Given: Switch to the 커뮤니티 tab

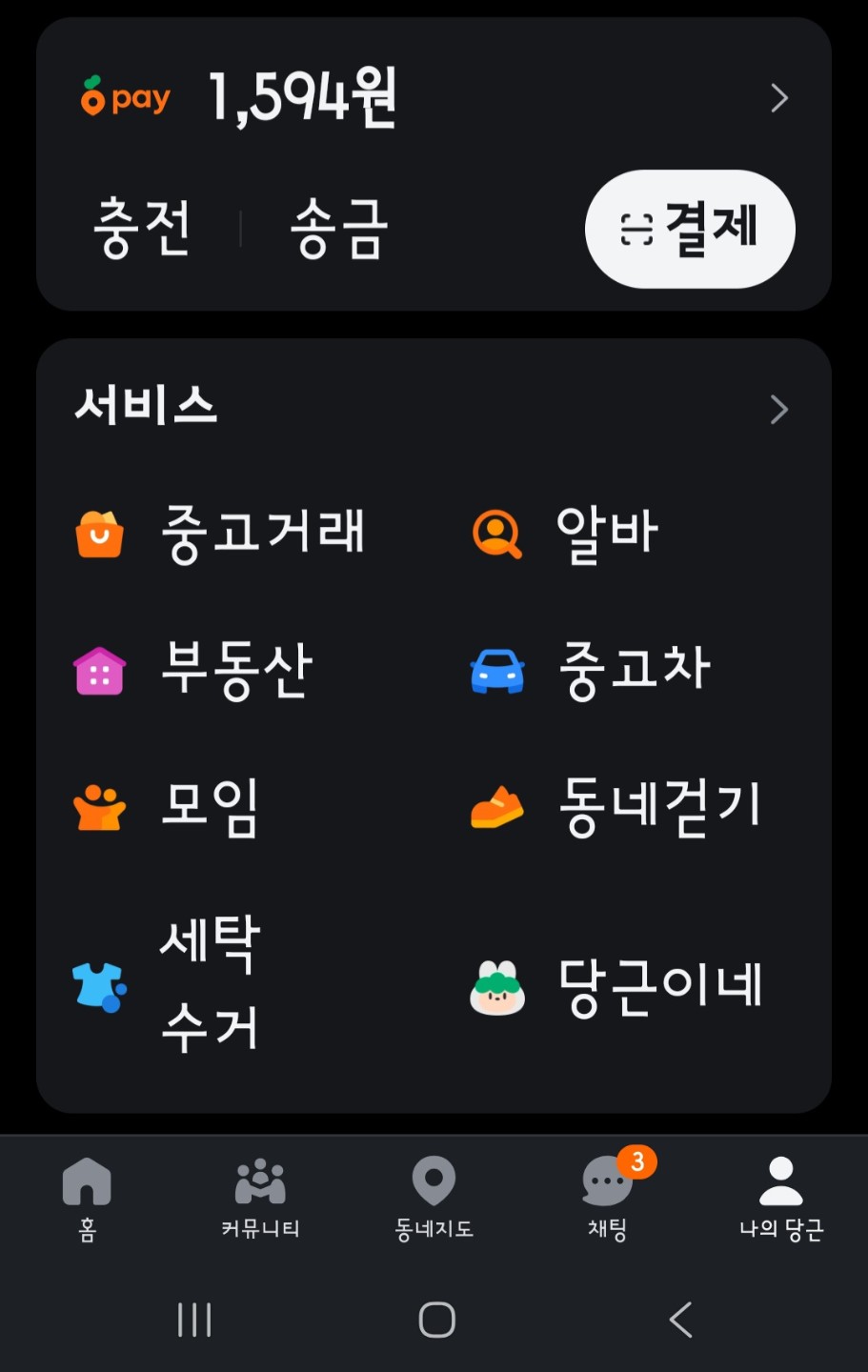Looking at the screenshot, I should (x=260, y=1198).
